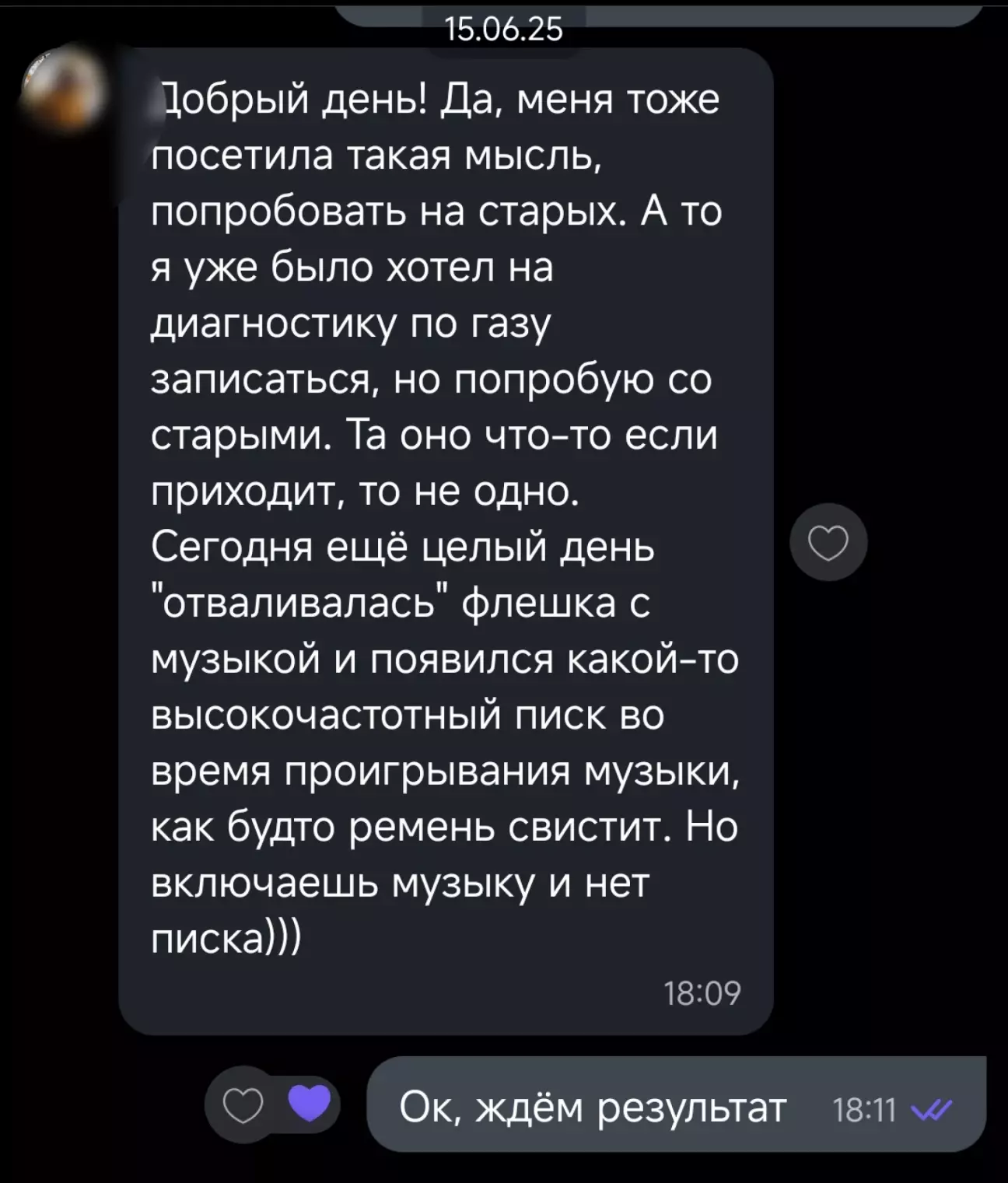Viewport: 1008px width, 1183px height.
Task: Tap the purple heart reaction on reply
Action: coord(310,1103)
